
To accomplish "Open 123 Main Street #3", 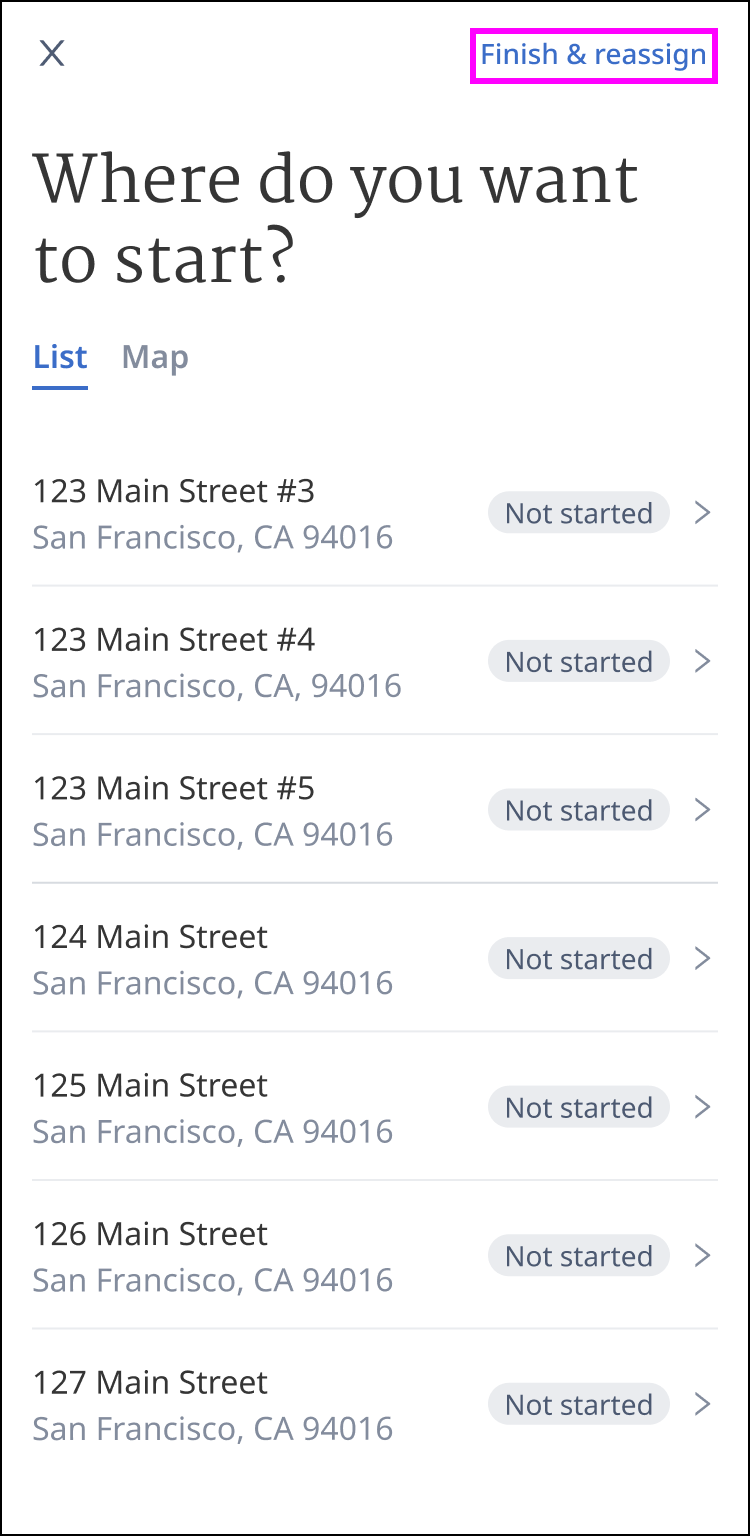I will coord(374,514).
